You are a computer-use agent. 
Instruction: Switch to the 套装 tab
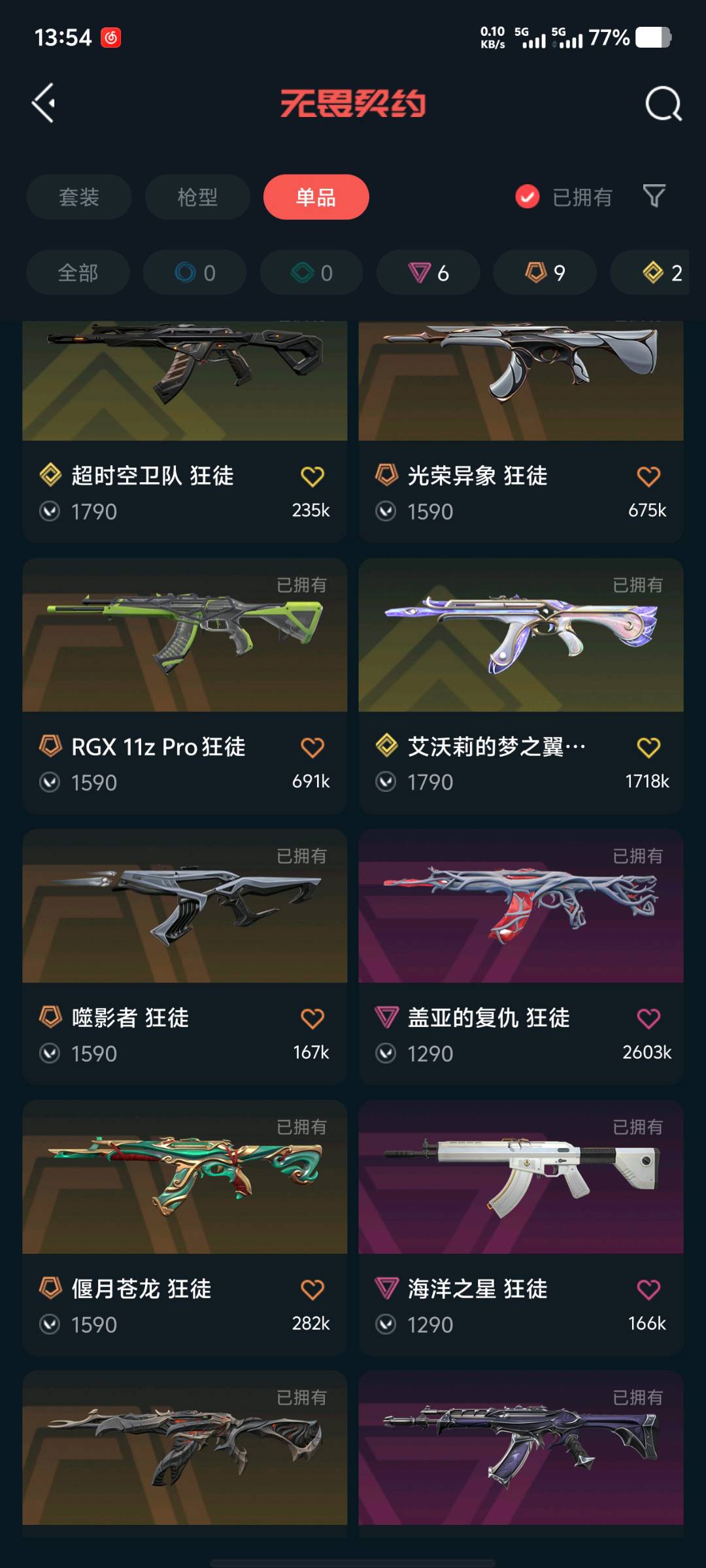[x=78, y=197]
